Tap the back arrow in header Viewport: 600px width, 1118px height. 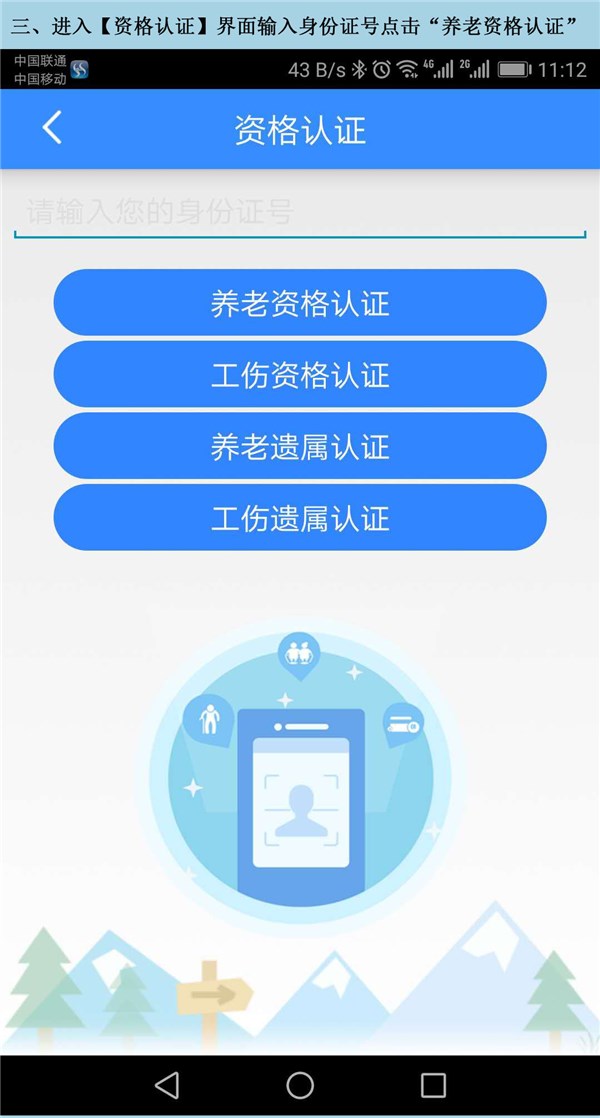52,129
